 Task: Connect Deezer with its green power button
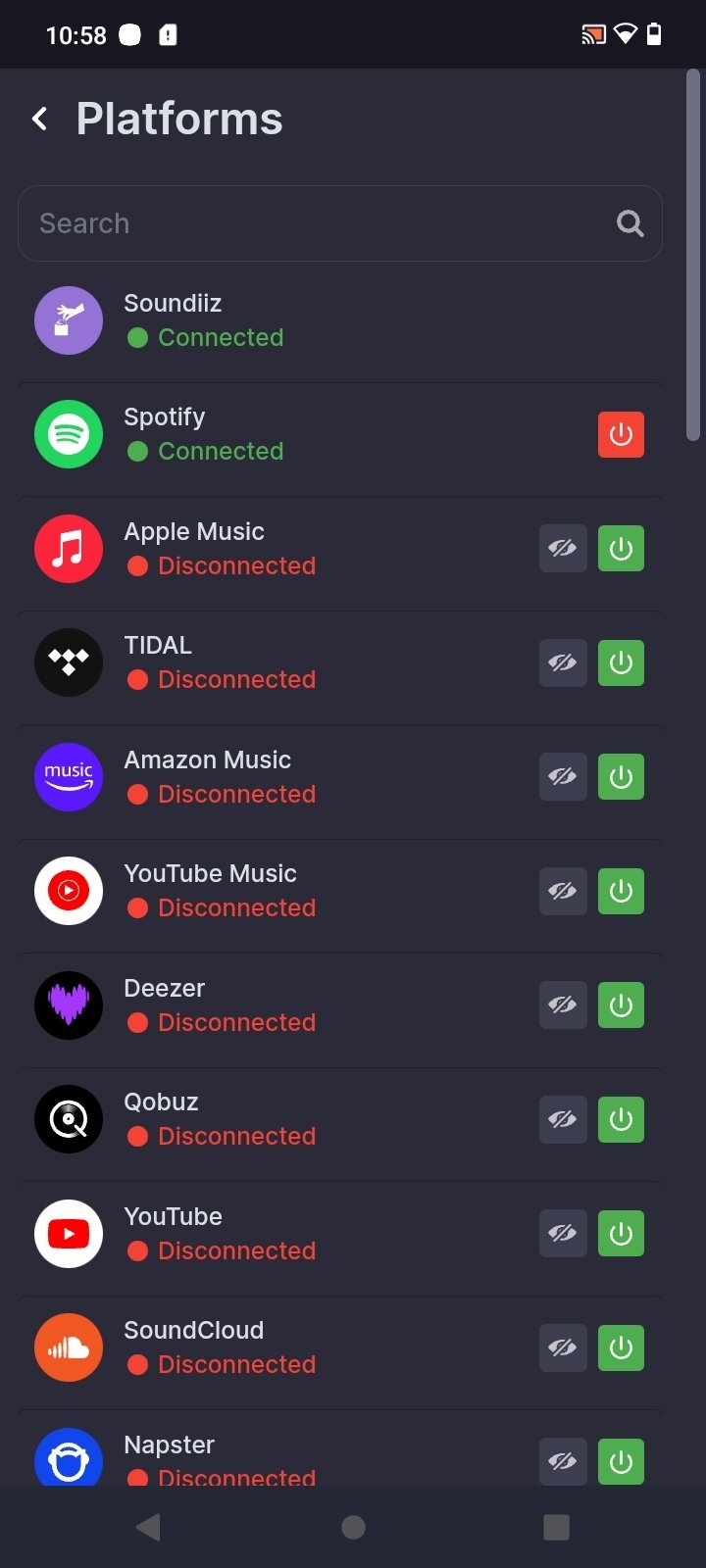point(621,1005)
